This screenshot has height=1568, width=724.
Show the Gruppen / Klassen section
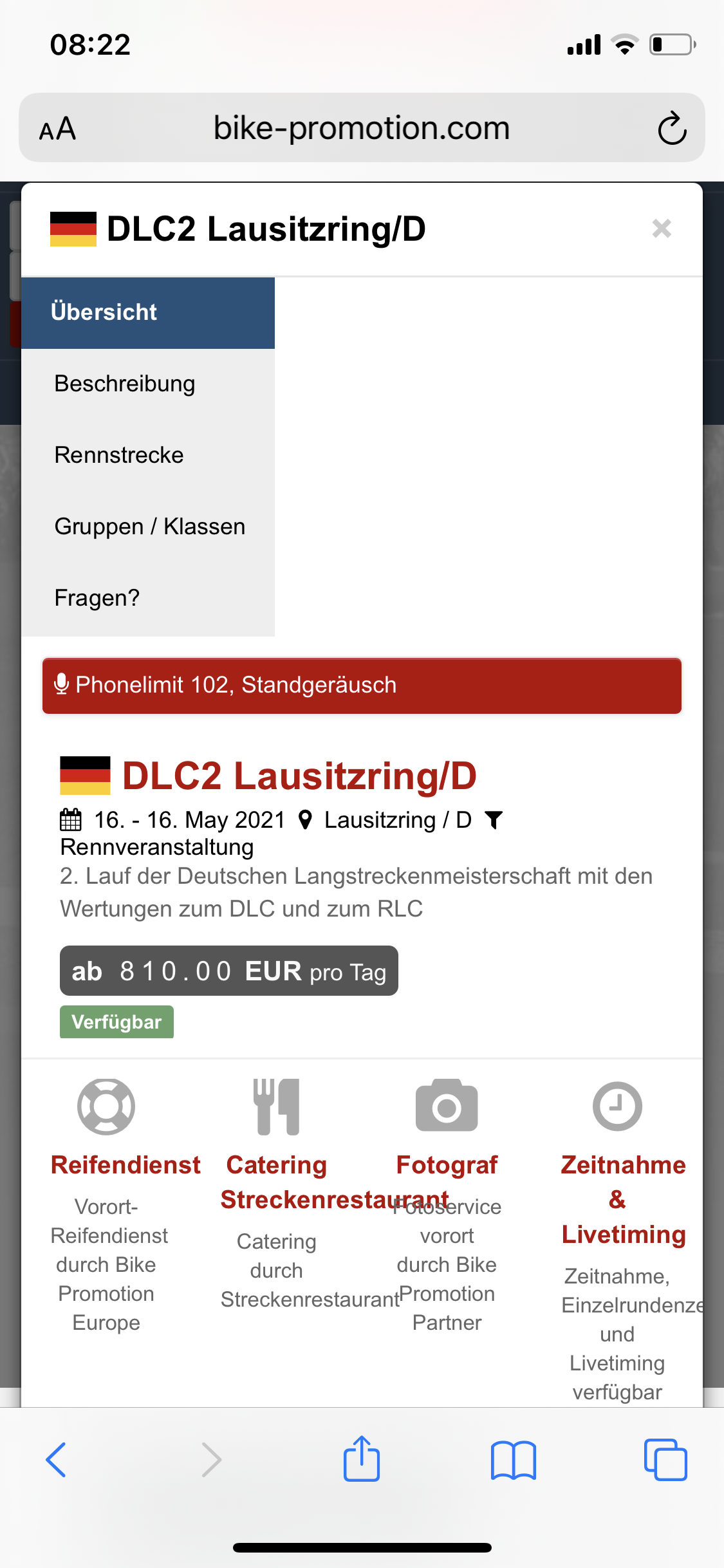tap(148, 527)
